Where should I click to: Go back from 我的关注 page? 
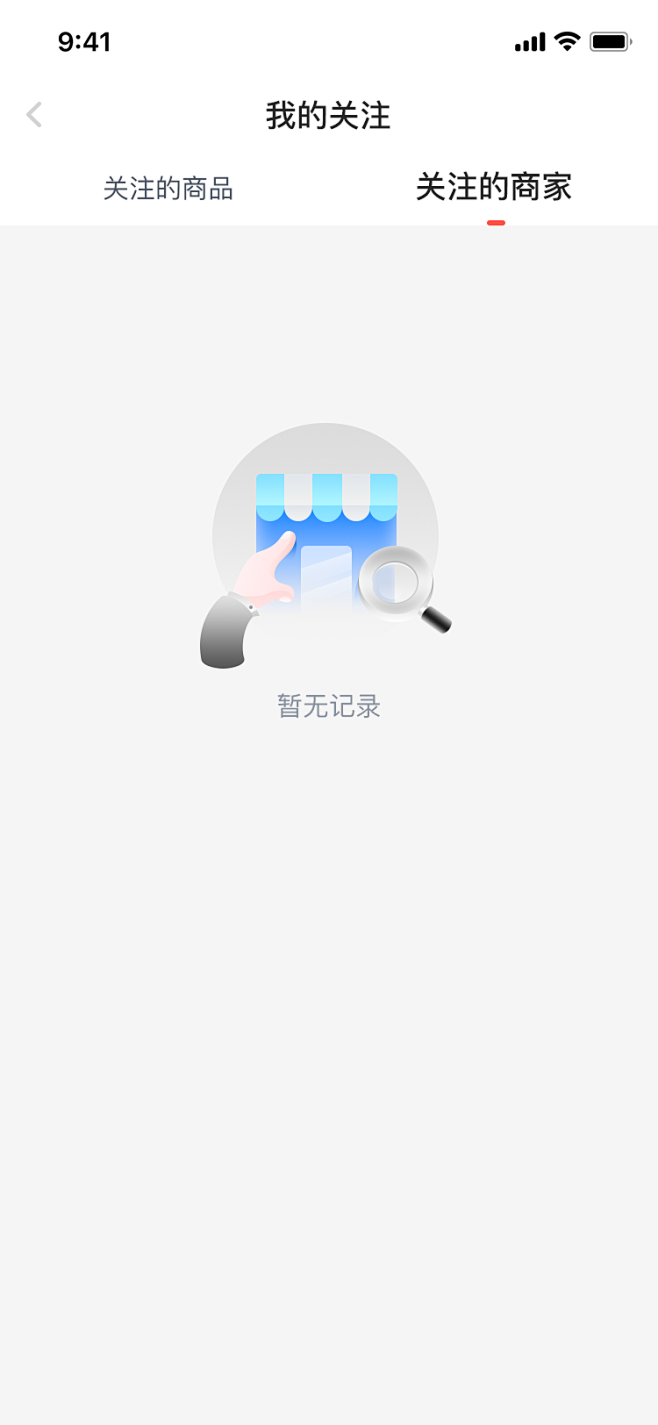click(x=34, y=115)
